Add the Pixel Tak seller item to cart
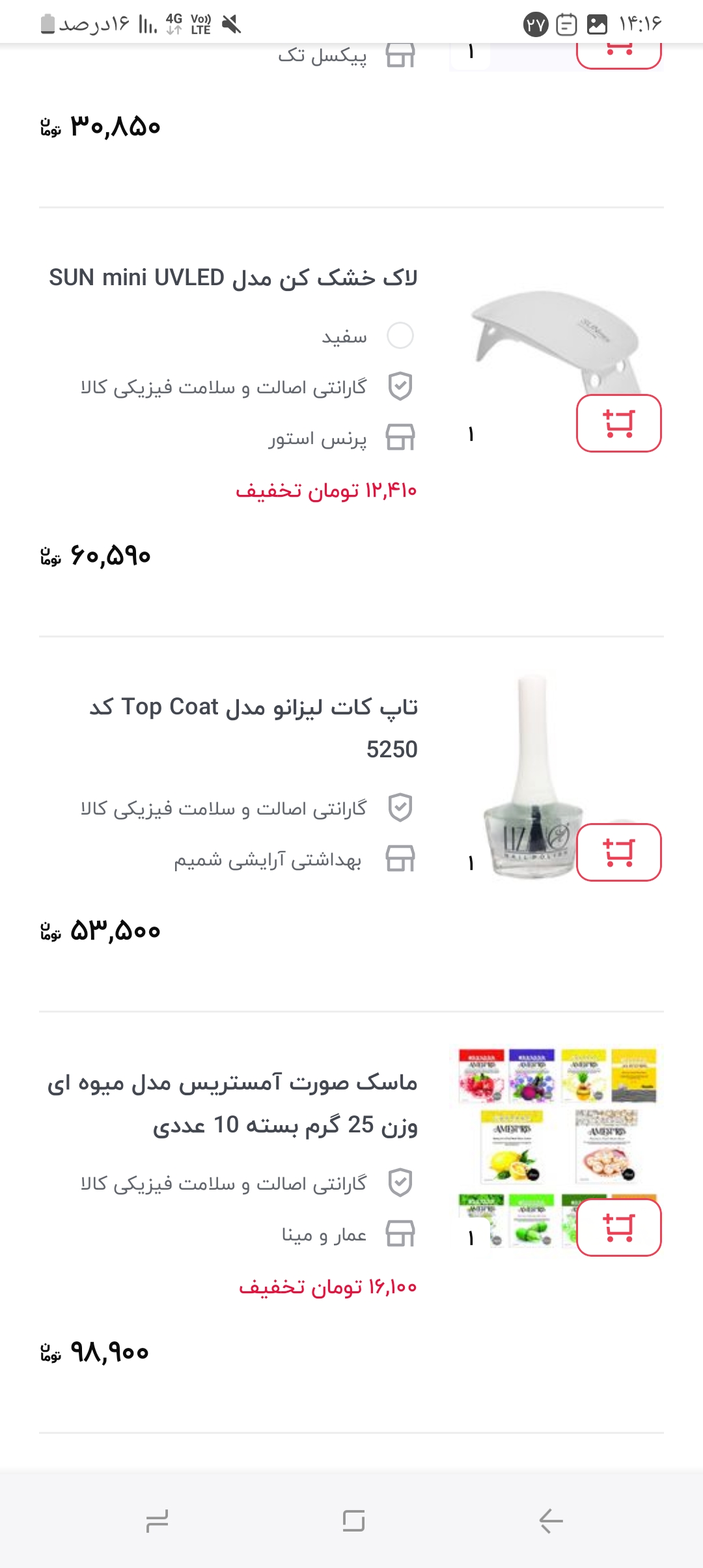 (x=618, y=53)
